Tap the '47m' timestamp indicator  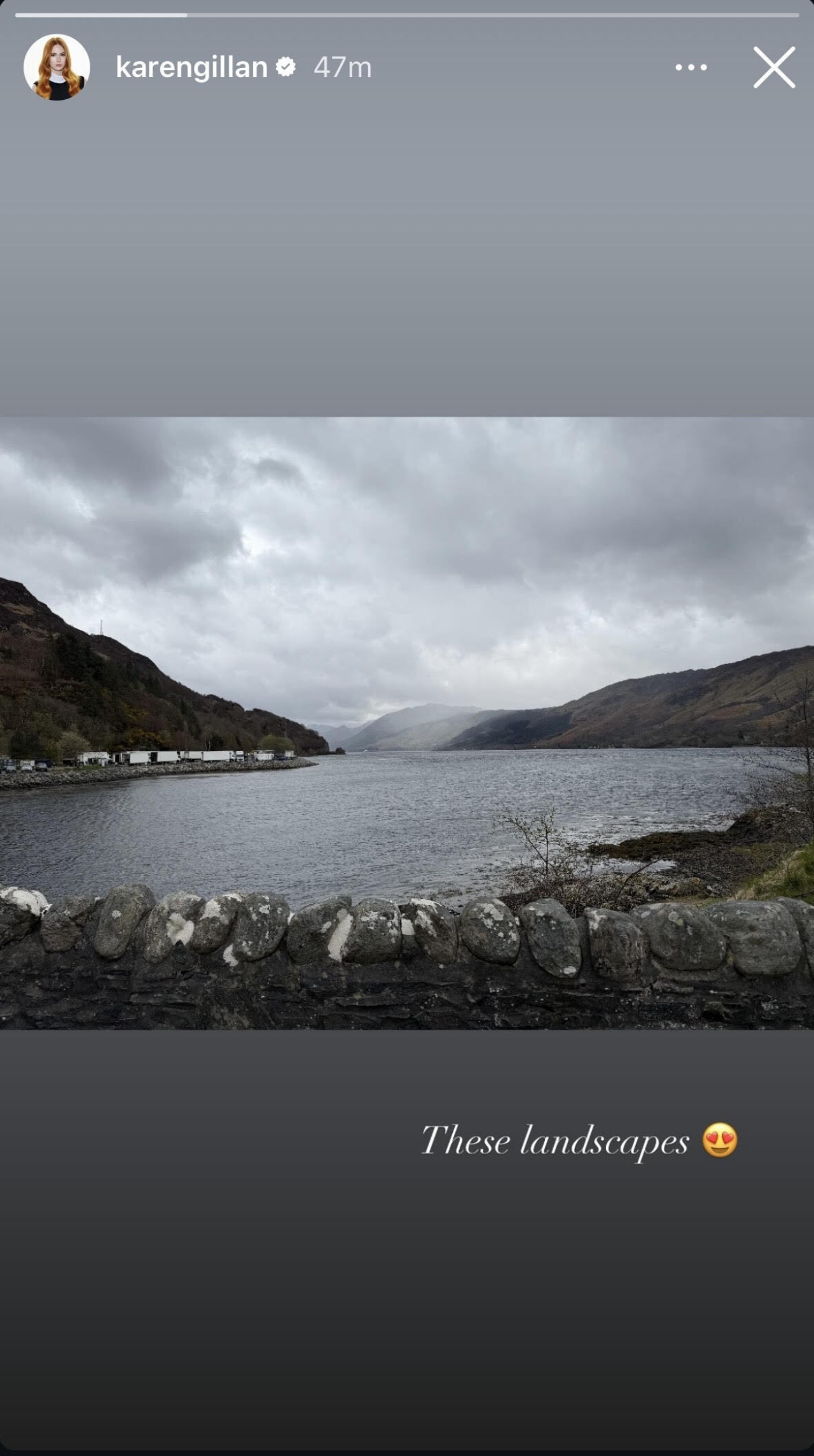point(341,66)
